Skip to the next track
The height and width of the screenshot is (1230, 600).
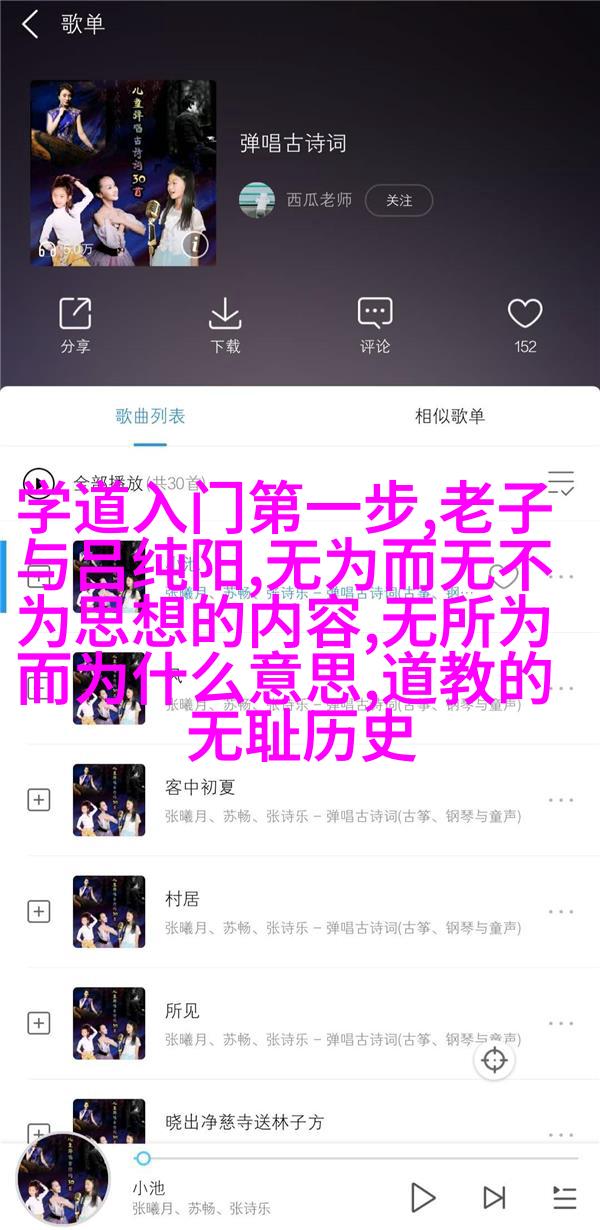pyautogui.click(x=493, y=1197)
